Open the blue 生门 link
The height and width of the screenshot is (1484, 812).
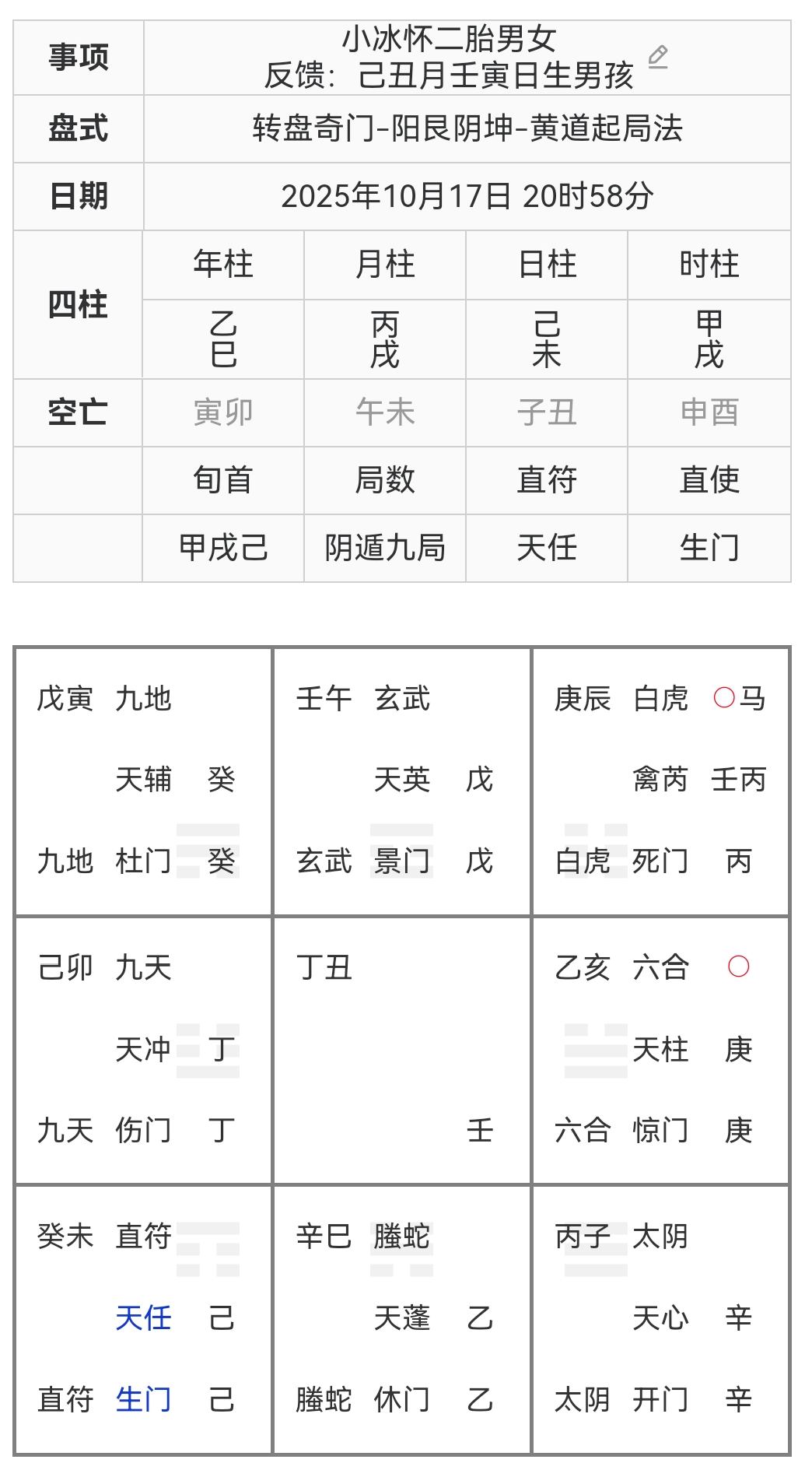[x=144, y=1400]
